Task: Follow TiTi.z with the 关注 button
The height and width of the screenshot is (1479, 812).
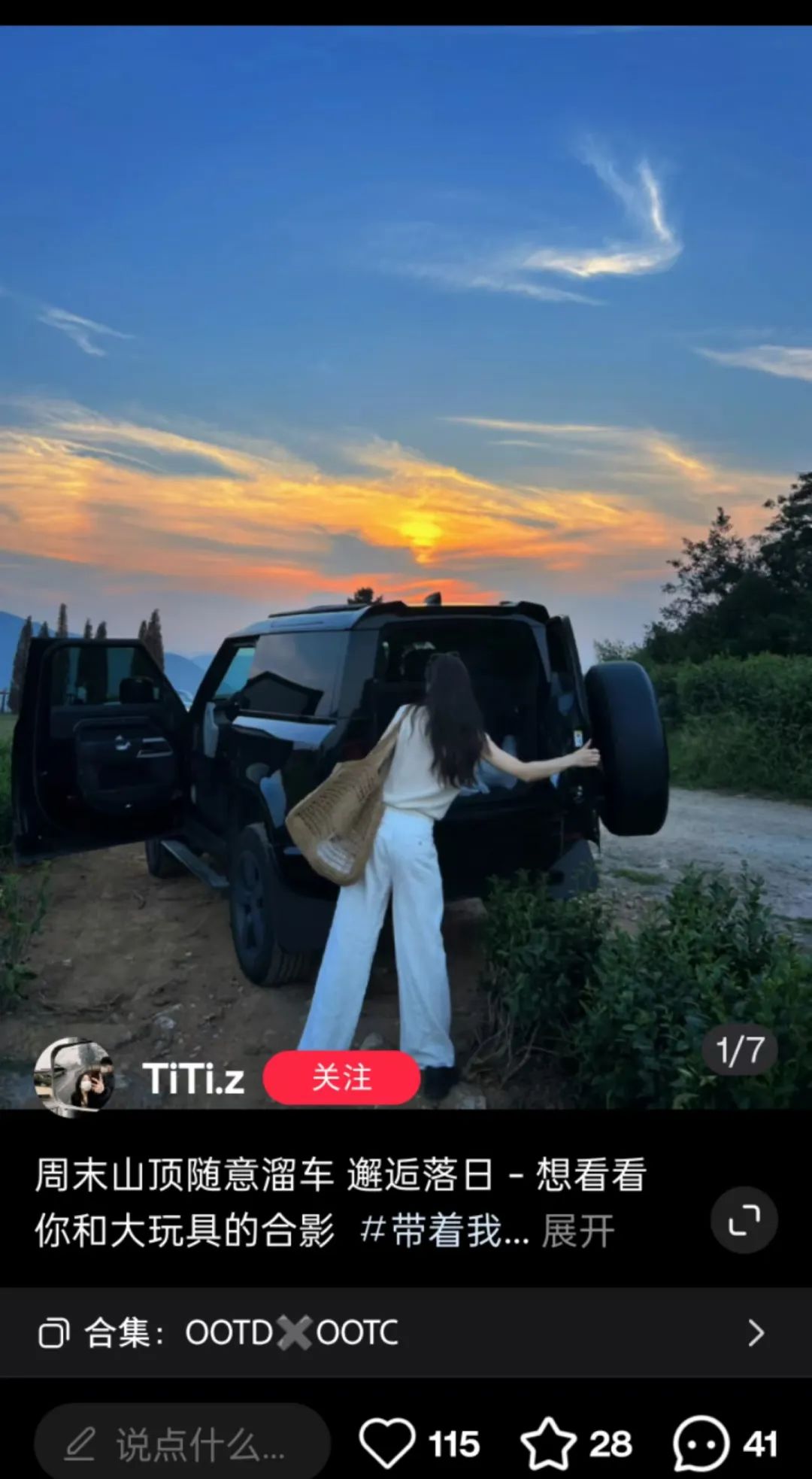Action: [341, 1078]
